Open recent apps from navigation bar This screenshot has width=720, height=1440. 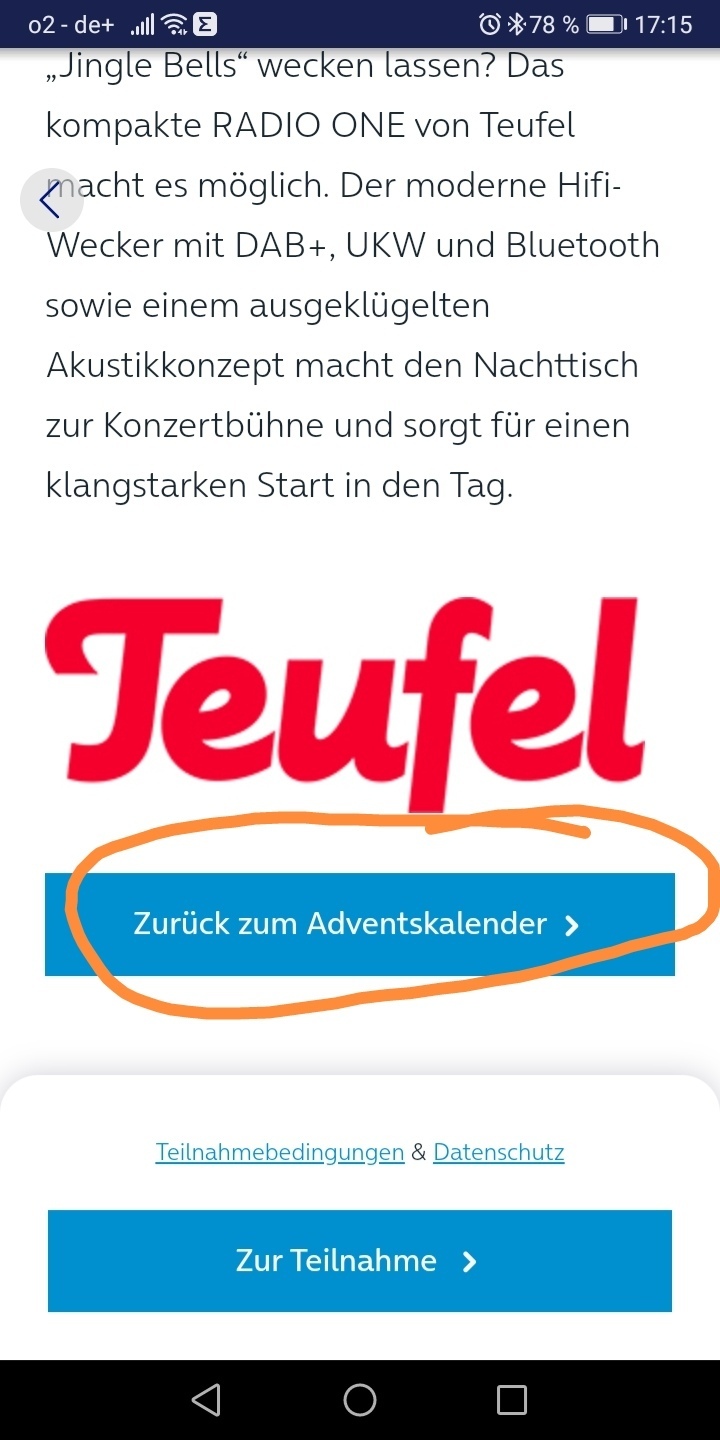512,1400
